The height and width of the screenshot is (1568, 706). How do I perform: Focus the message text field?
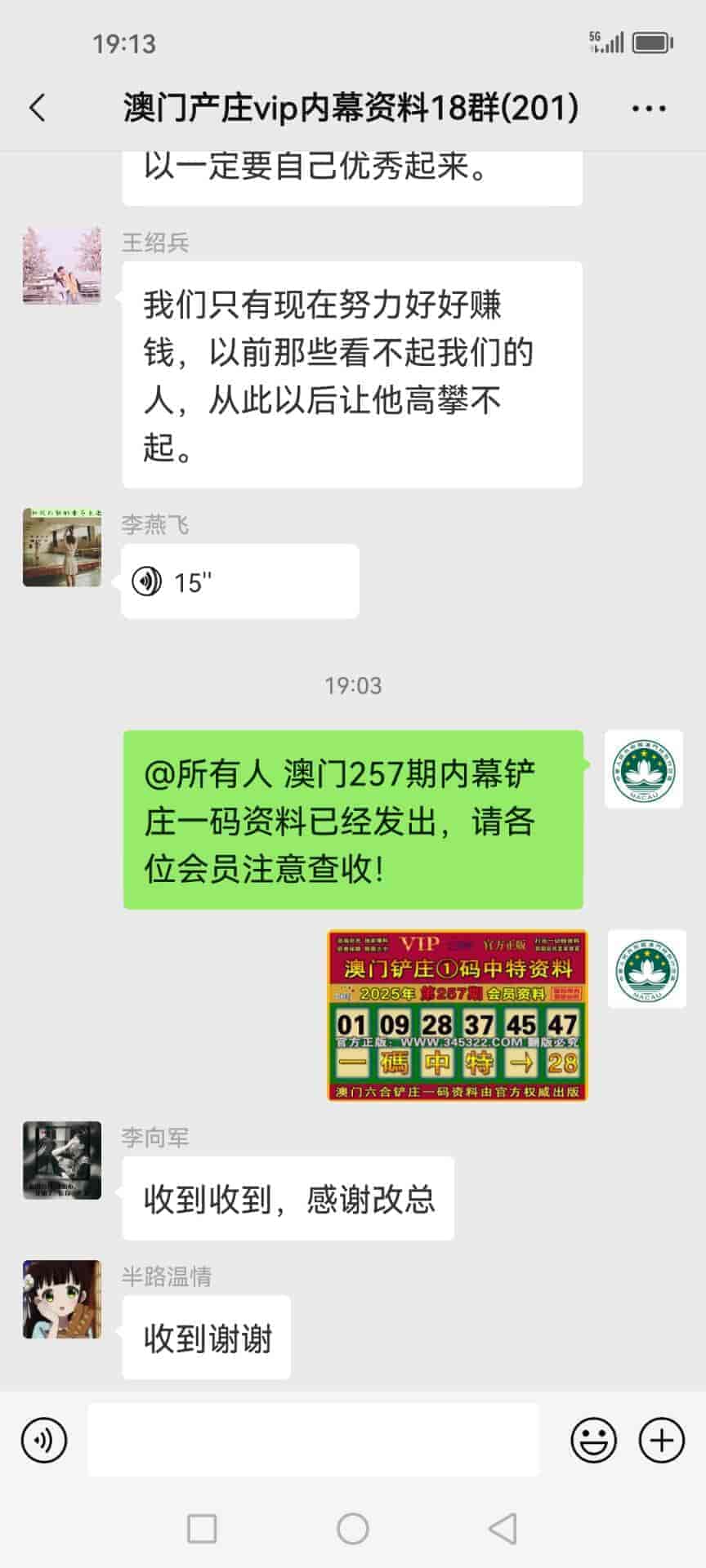(313, 1440)
